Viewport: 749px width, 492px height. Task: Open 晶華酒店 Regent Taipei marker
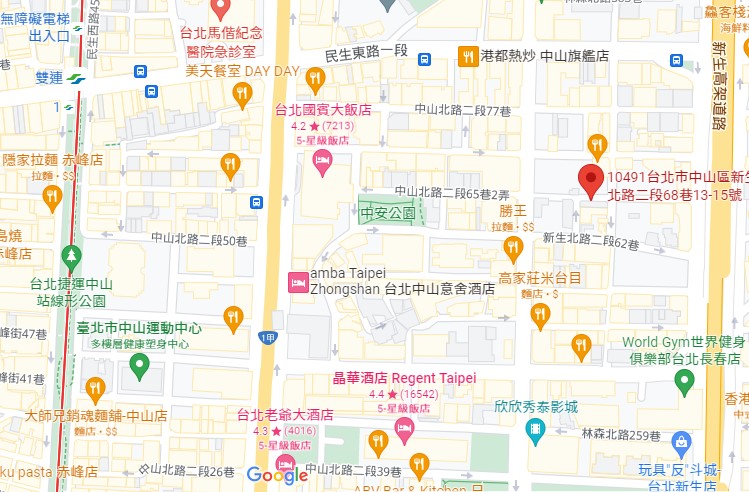coord(404,431)
